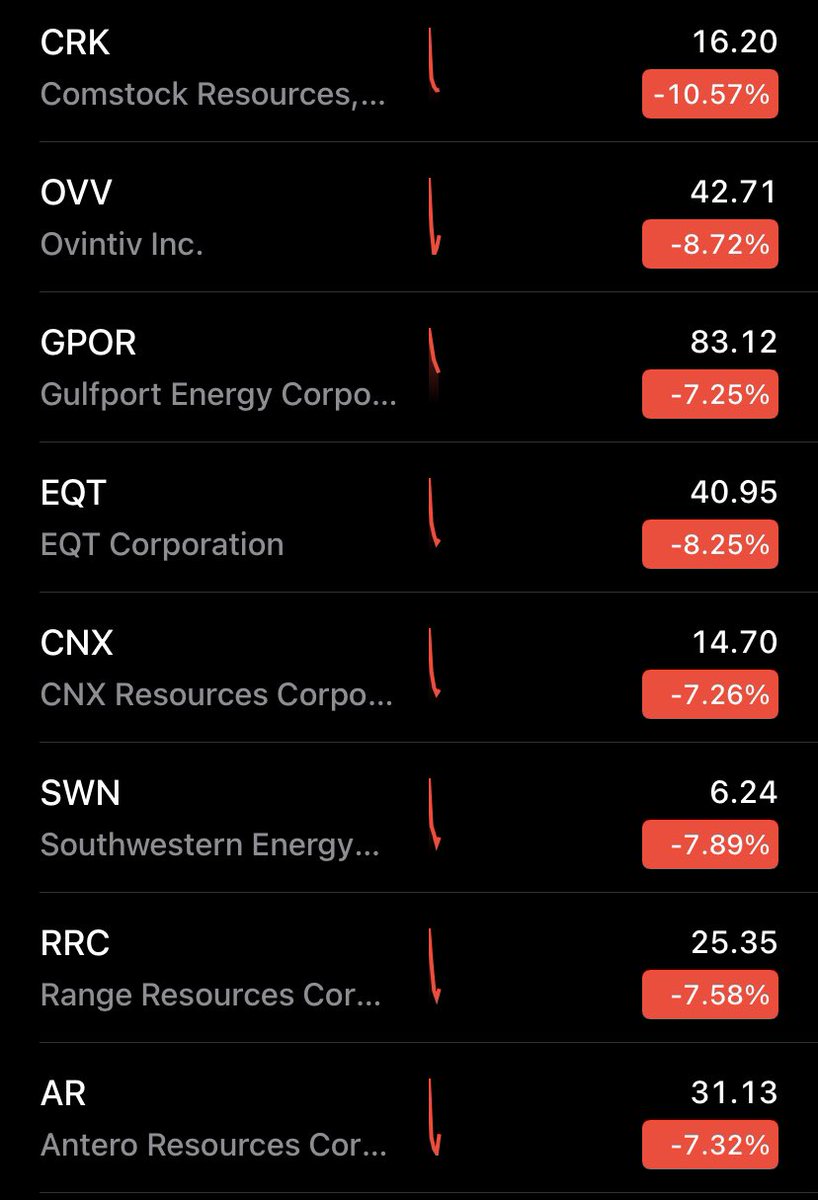This screenshot has width=818, height=1200.
Task: Open EQT Corporation stock details
Action: [162, 518]
